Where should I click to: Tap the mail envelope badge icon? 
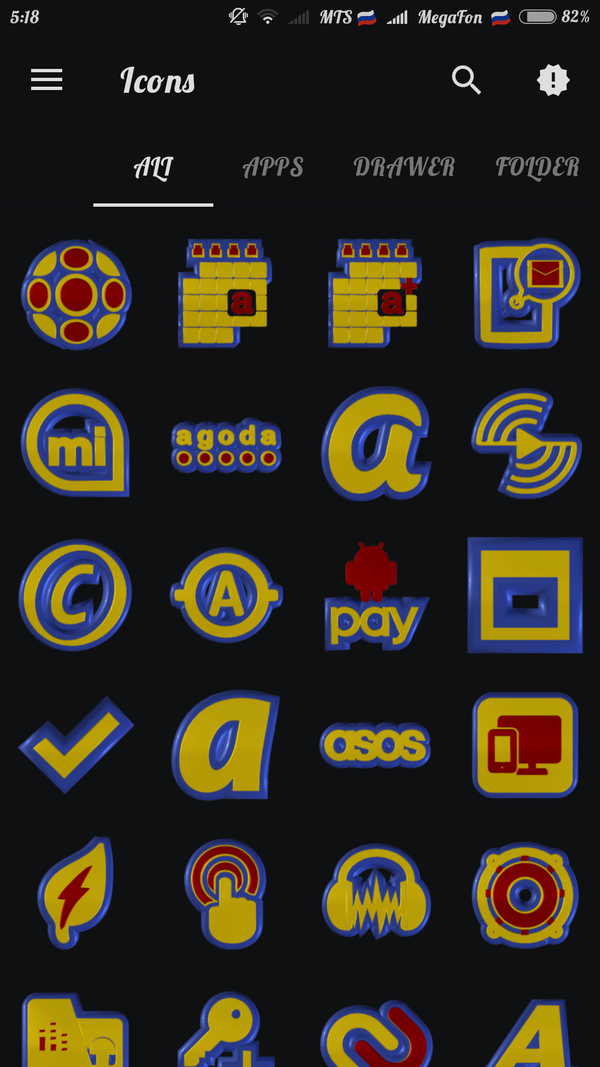(x=527, y=293)
